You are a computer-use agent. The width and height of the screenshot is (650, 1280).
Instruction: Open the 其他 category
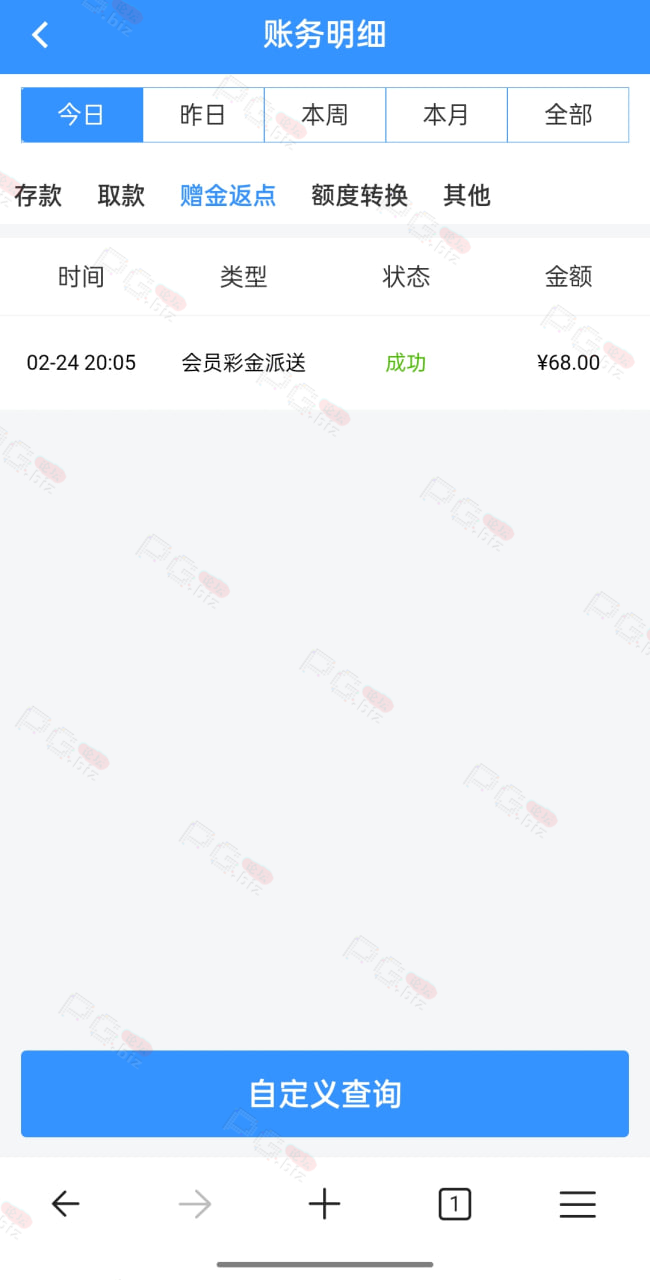pos(467,195)
